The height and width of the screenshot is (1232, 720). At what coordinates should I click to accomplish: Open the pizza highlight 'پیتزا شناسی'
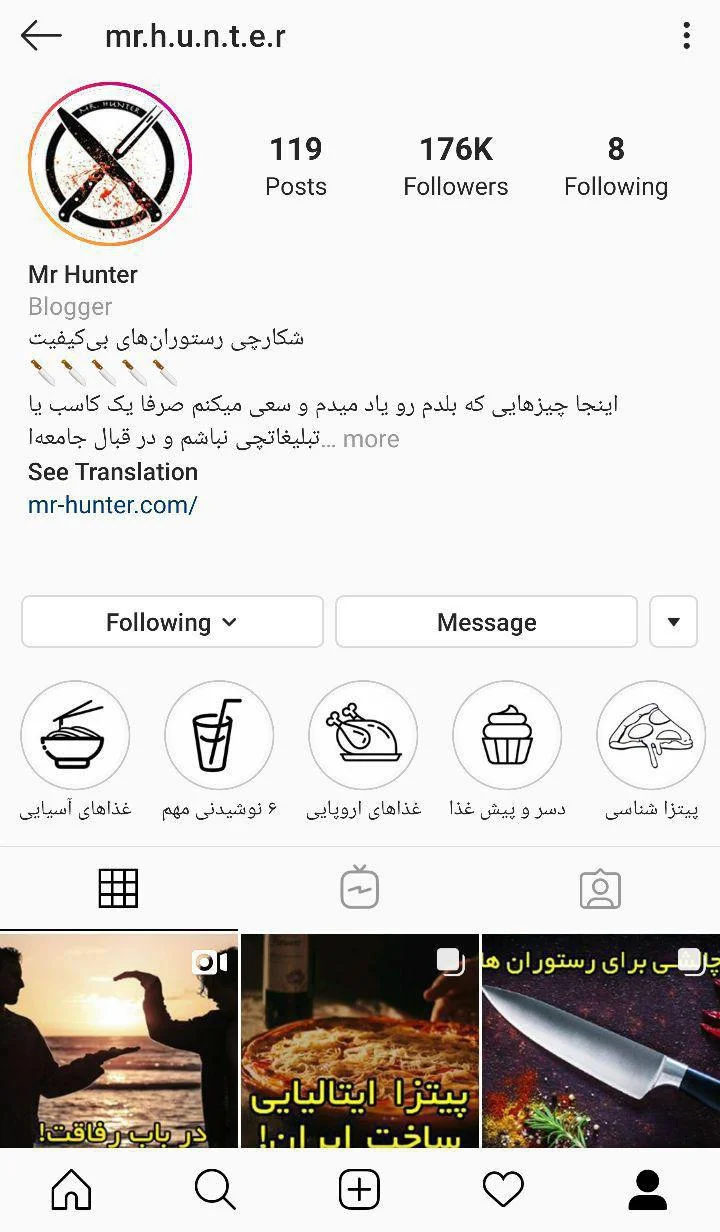650,734
